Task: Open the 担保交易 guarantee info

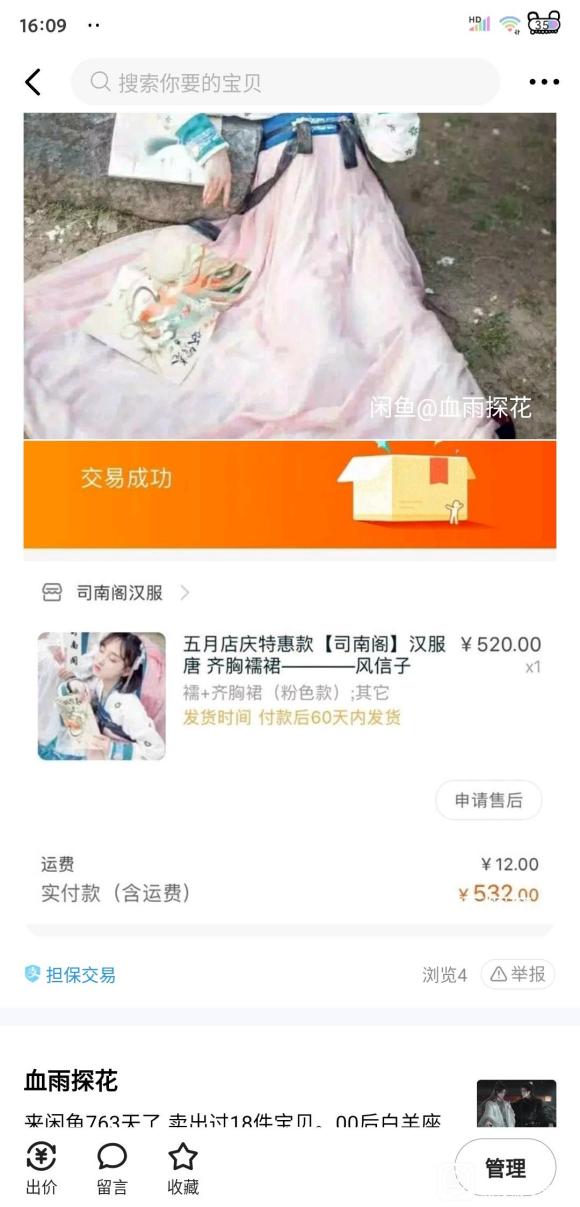Action: tap(70, 974)
